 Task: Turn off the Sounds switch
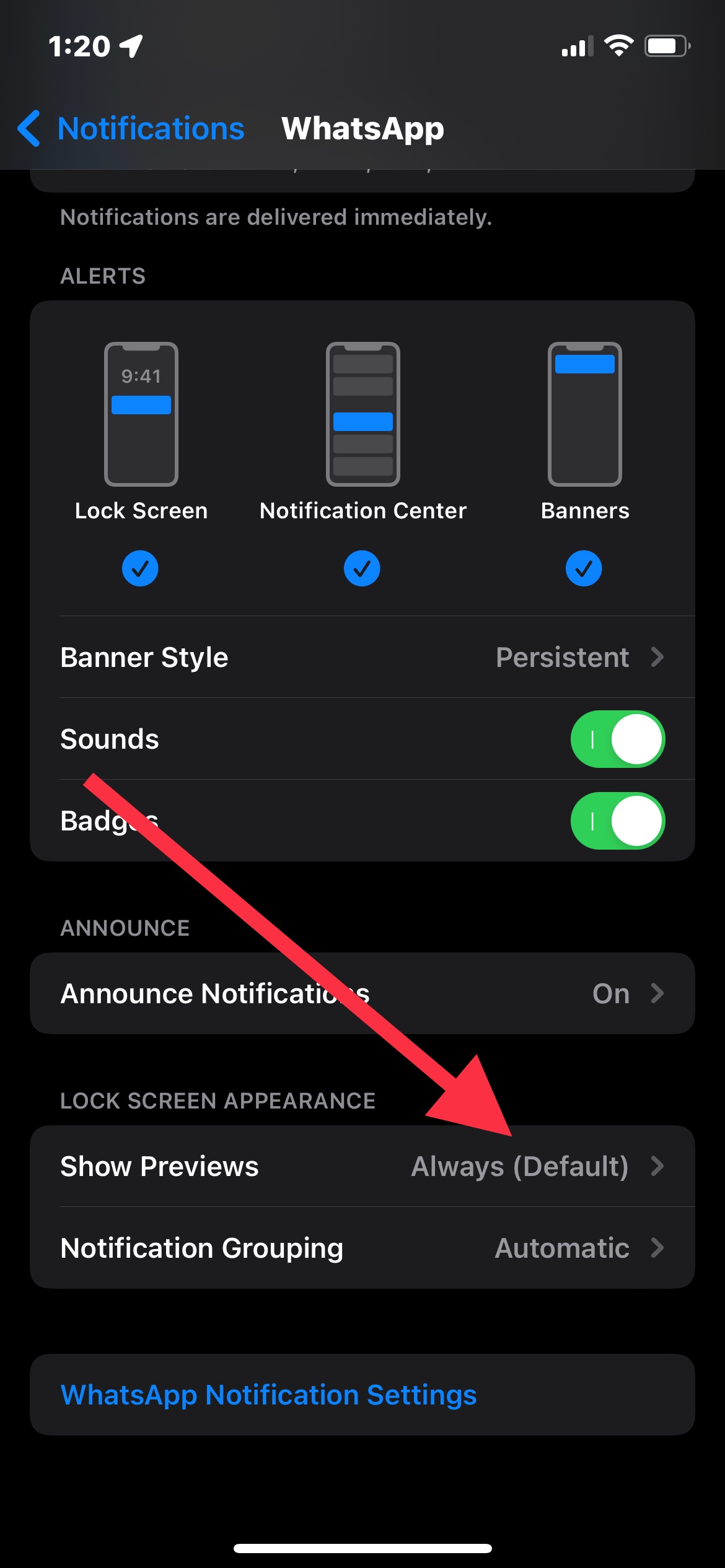coord(618,739)
